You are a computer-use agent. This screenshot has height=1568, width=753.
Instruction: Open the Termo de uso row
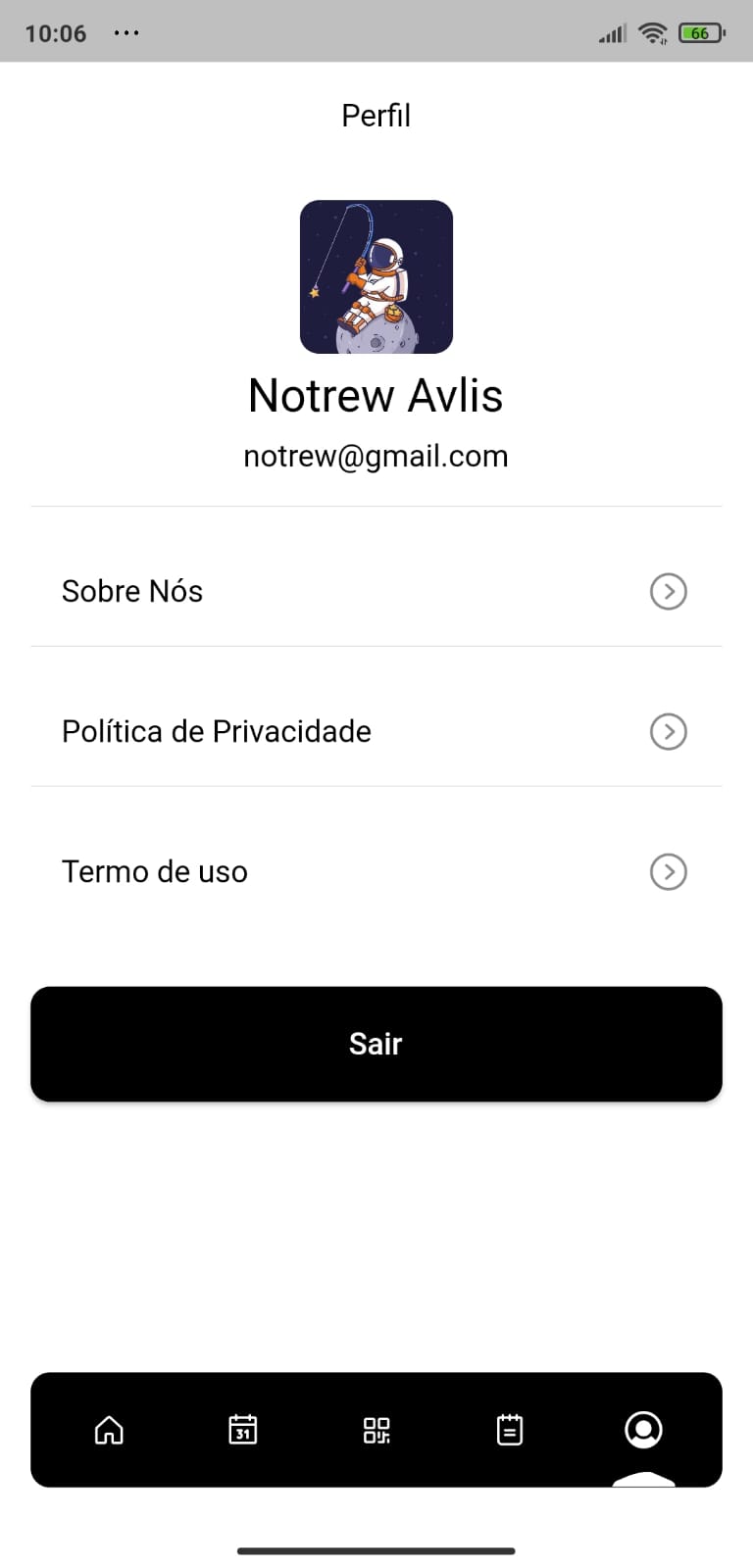(376, 871)
